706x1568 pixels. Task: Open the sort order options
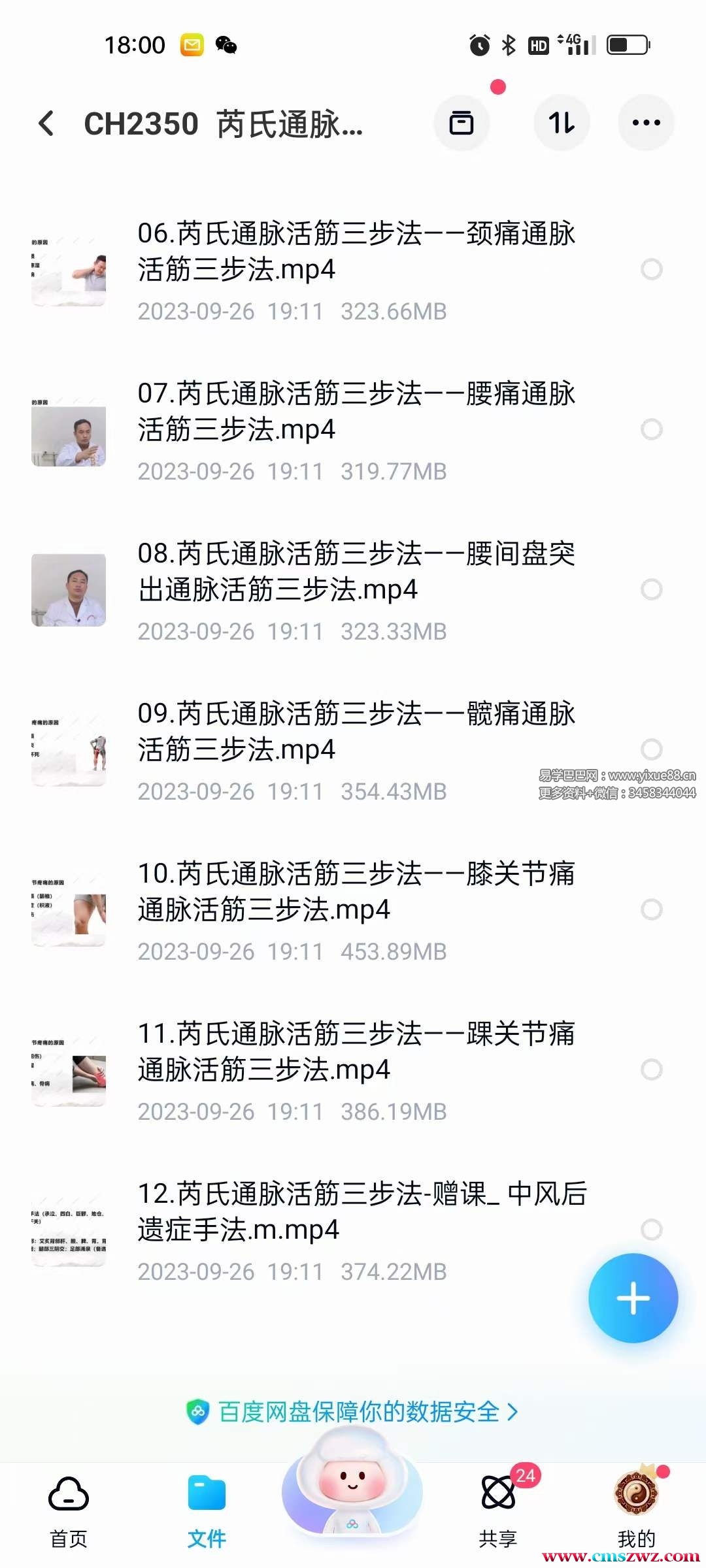click(x=562, y=123)
